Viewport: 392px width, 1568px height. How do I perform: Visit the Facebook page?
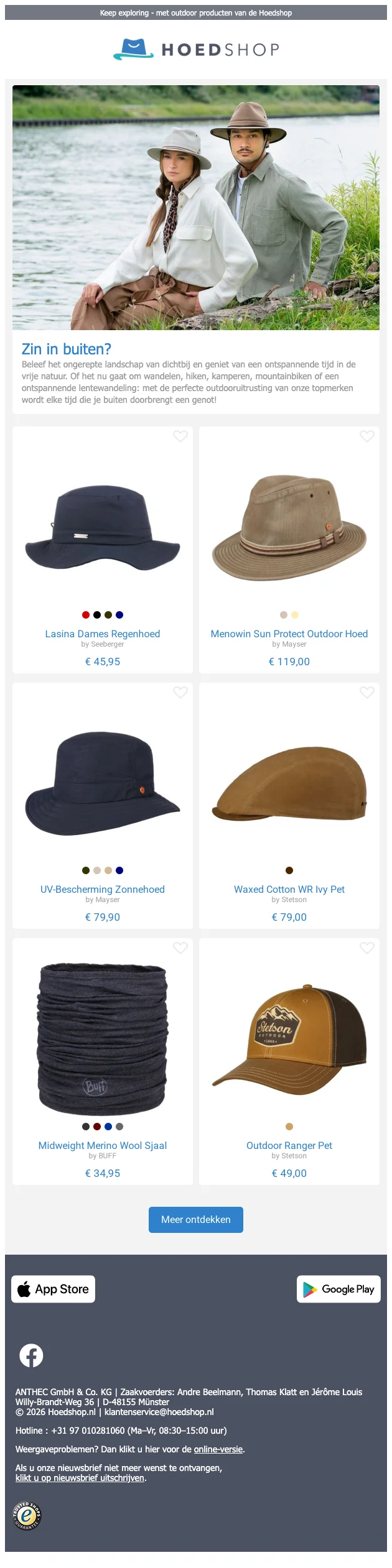click(x=31, y=1355)
